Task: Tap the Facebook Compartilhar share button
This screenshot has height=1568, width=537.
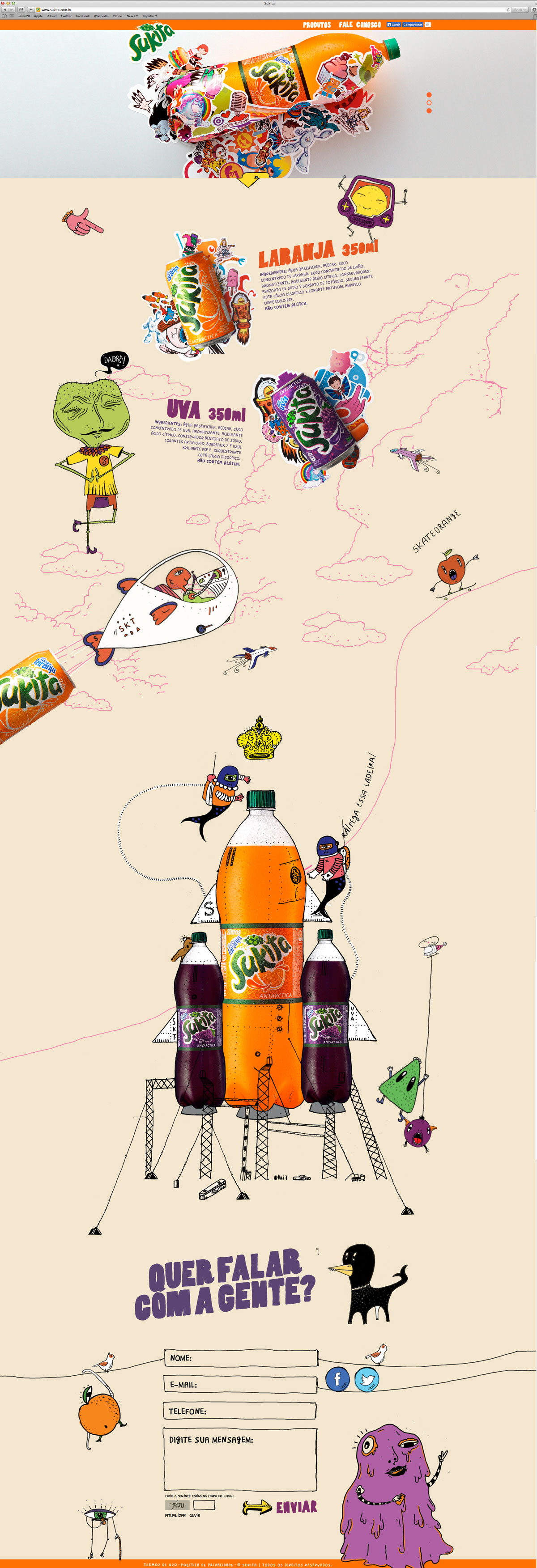Action: coord(412,25)
